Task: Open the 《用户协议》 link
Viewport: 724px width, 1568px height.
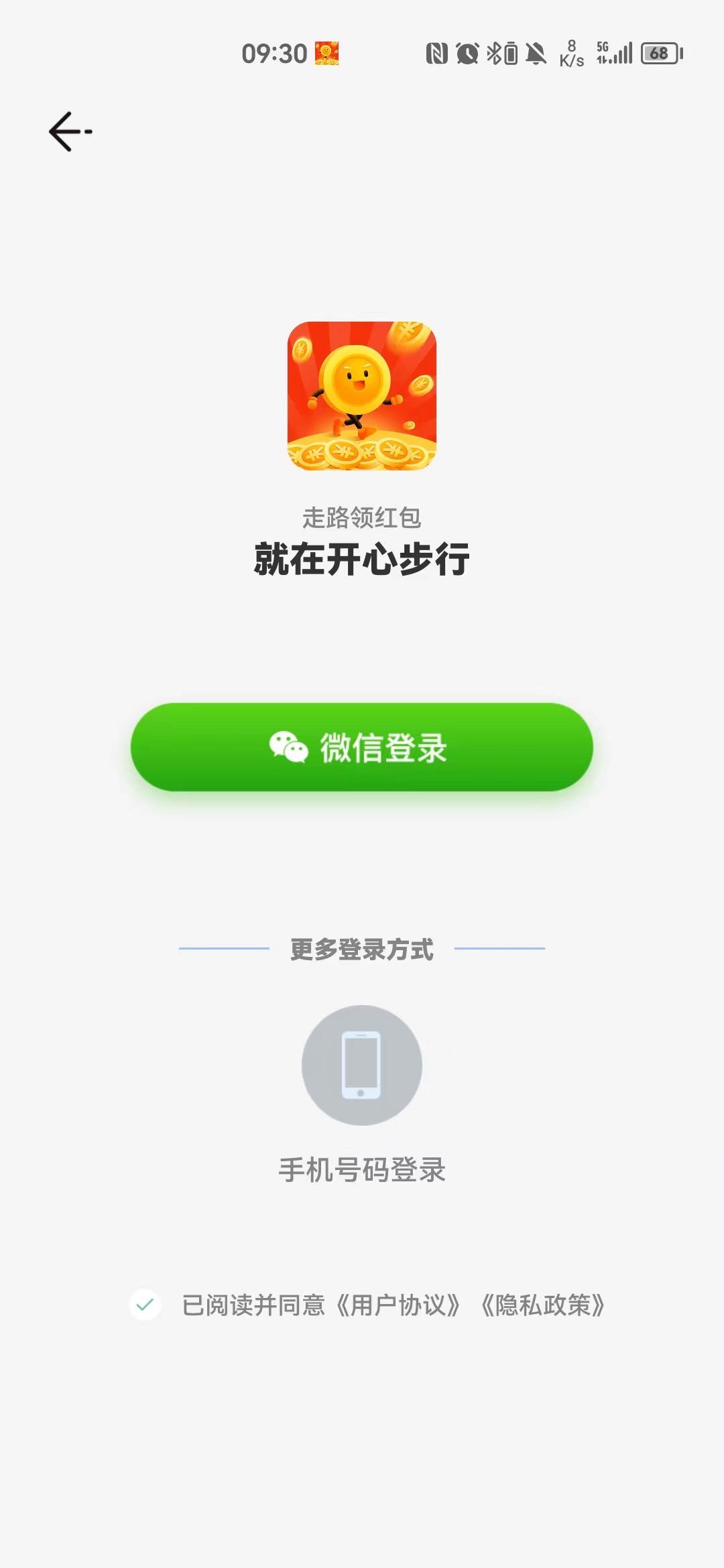Action: [x=397, y=1305]
